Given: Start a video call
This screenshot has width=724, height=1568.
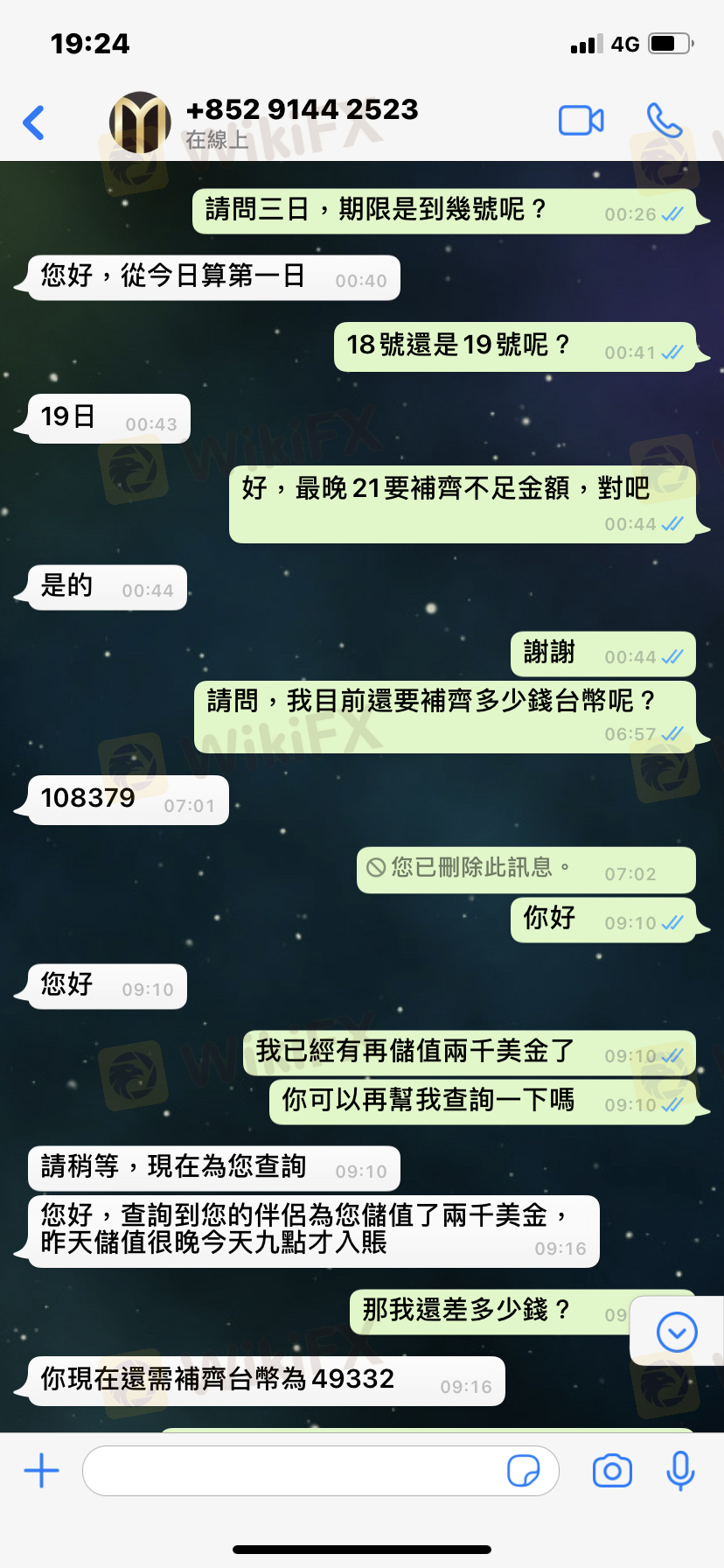Looking at the screenshot, I should [x=581, y=121].
